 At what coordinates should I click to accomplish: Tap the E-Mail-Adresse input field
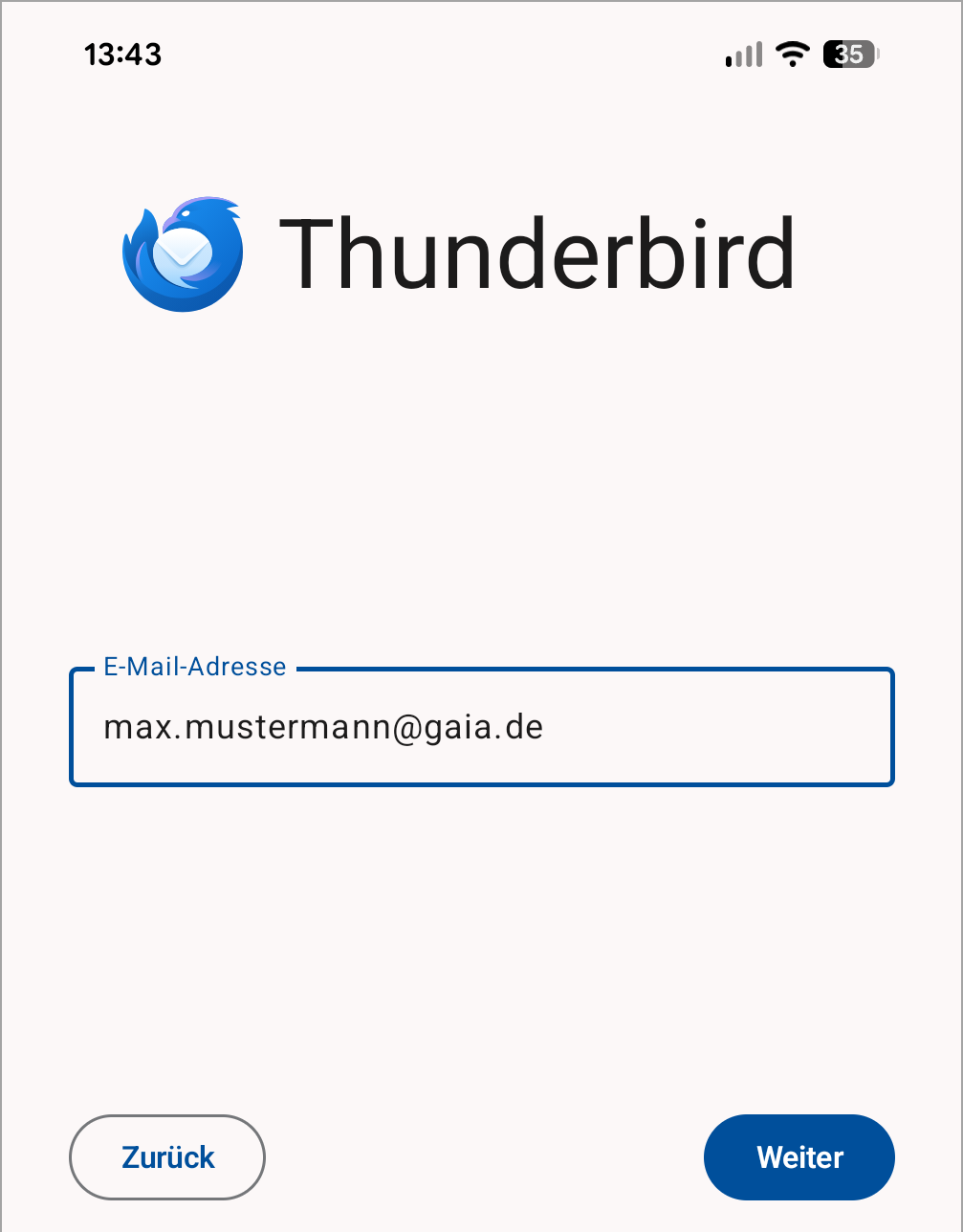click(x=481, y=728)
